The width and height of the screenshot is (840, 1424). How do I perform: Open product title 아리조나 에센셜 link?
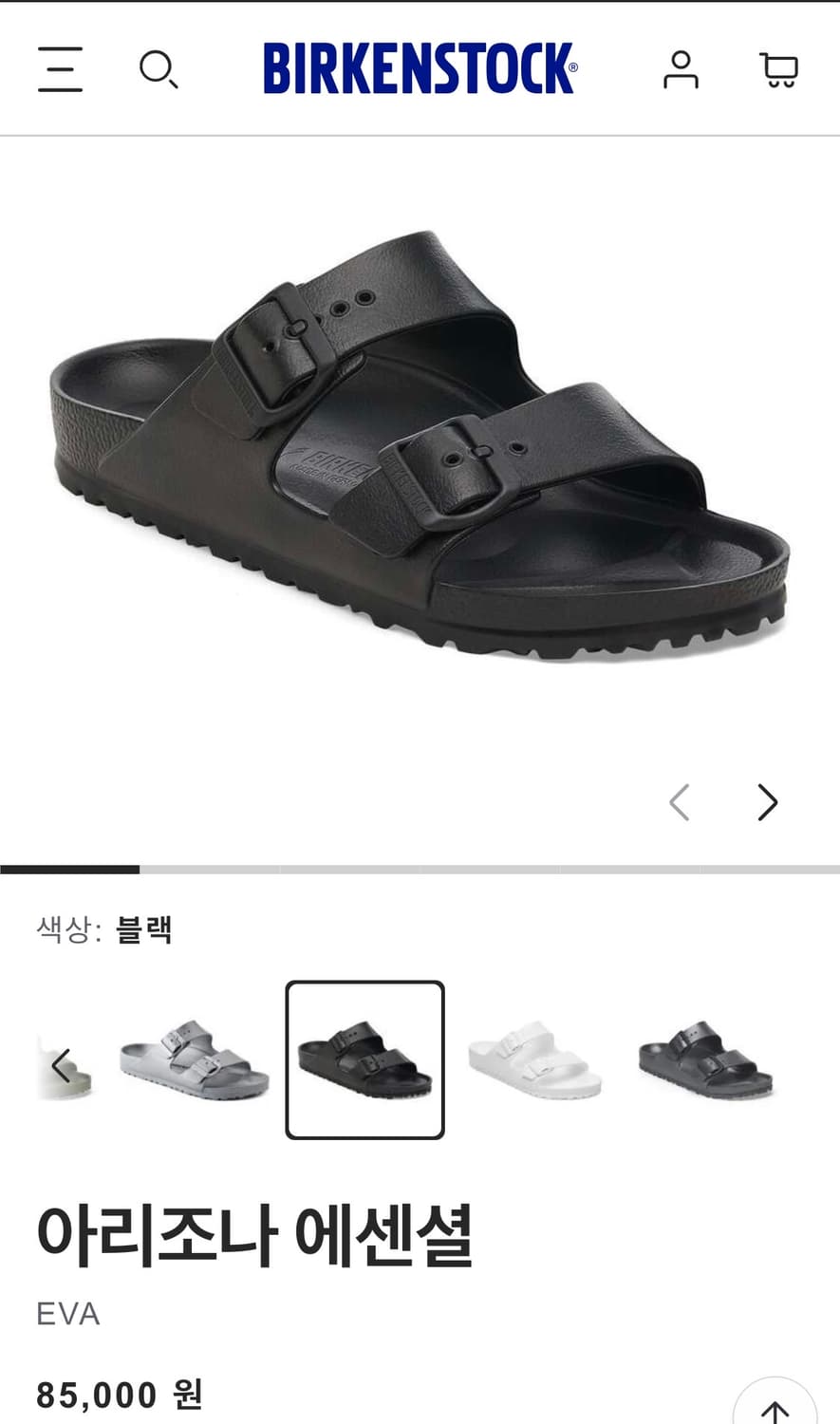[x=256, y=1229]
